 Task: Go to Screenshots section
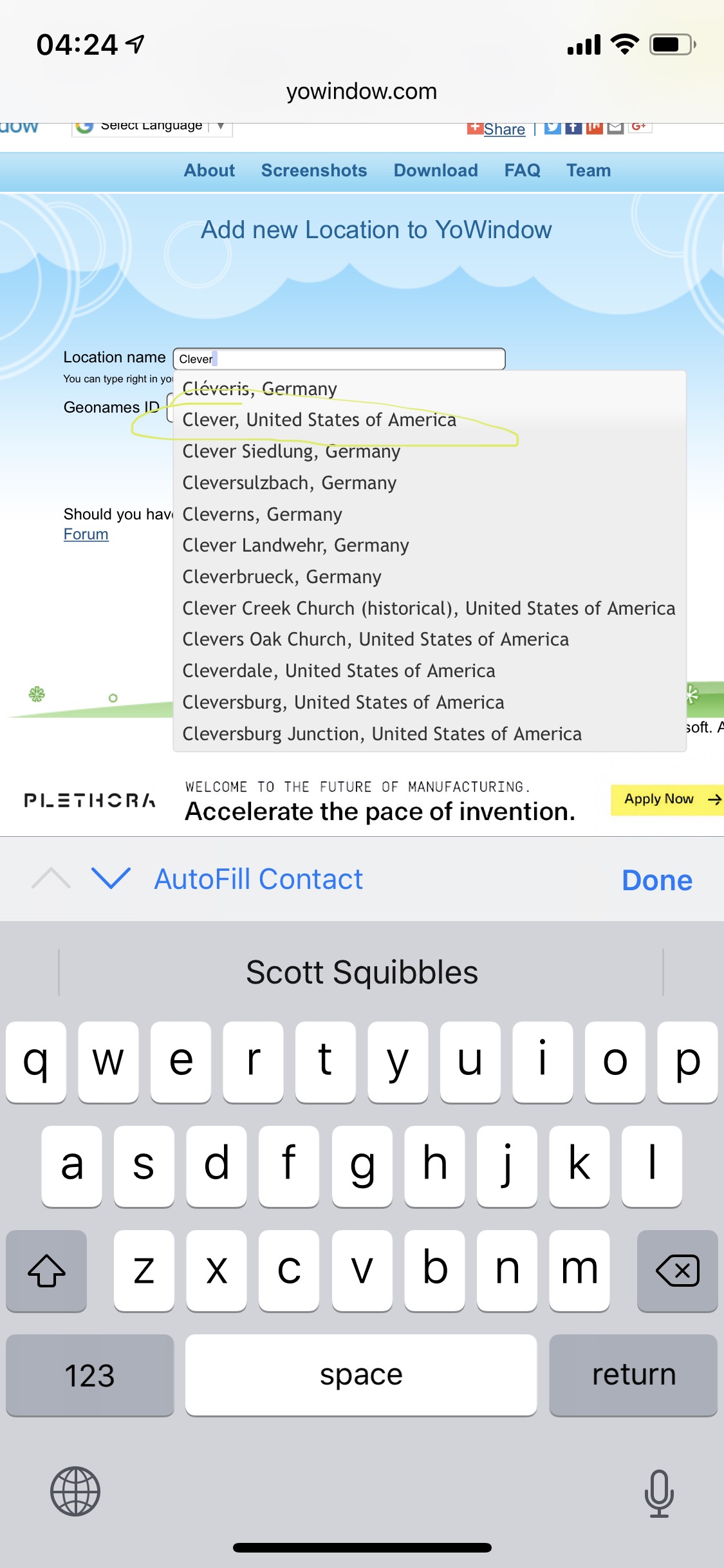(313, 171)
